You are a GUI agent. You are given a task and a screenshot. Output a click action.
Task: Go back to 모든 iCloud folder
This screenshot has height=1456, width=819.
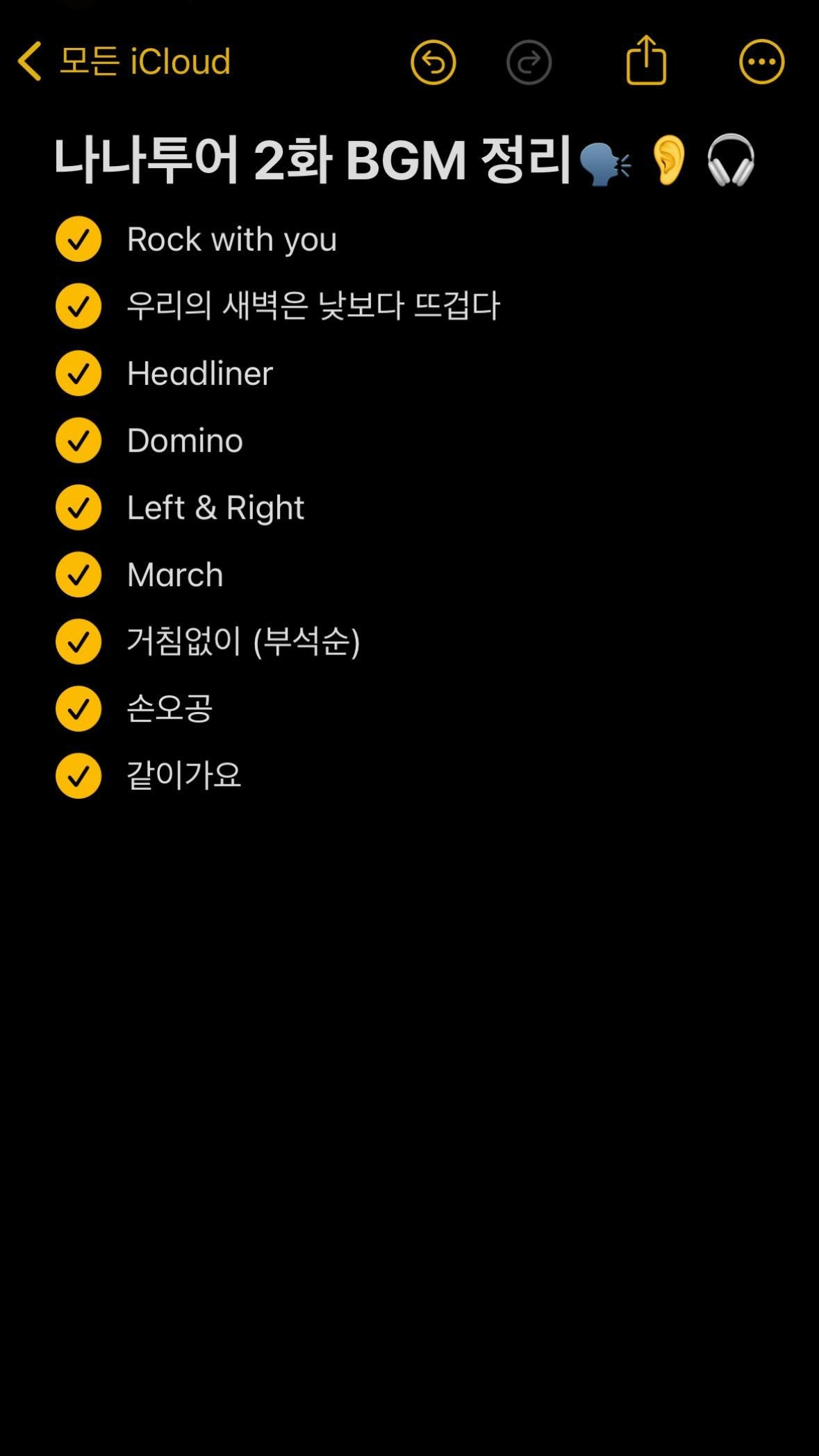[124, 61]
